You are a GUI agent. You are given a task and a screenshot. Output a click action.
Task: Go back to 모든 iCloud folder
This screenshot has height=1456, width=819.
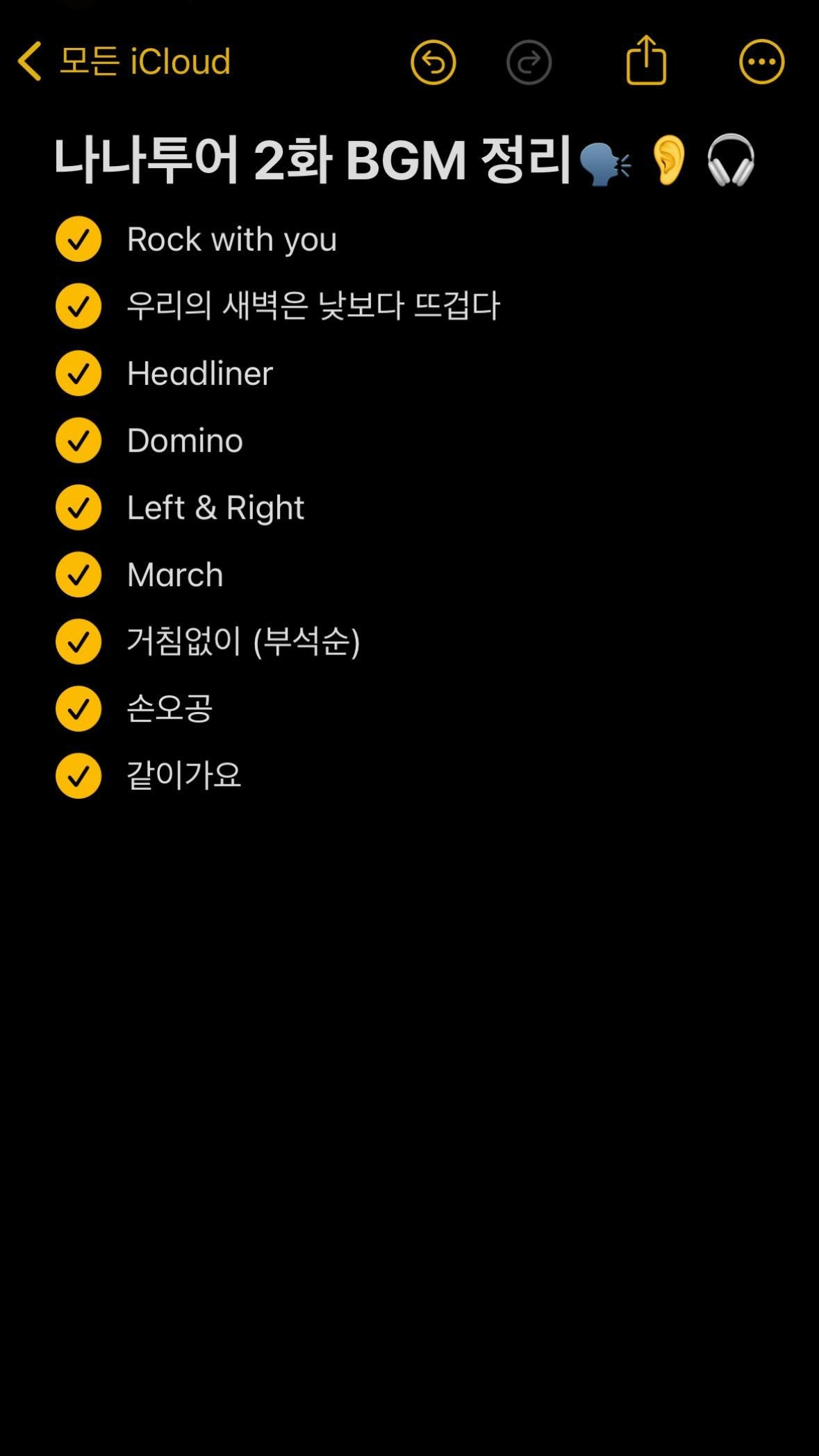[124, 61]
